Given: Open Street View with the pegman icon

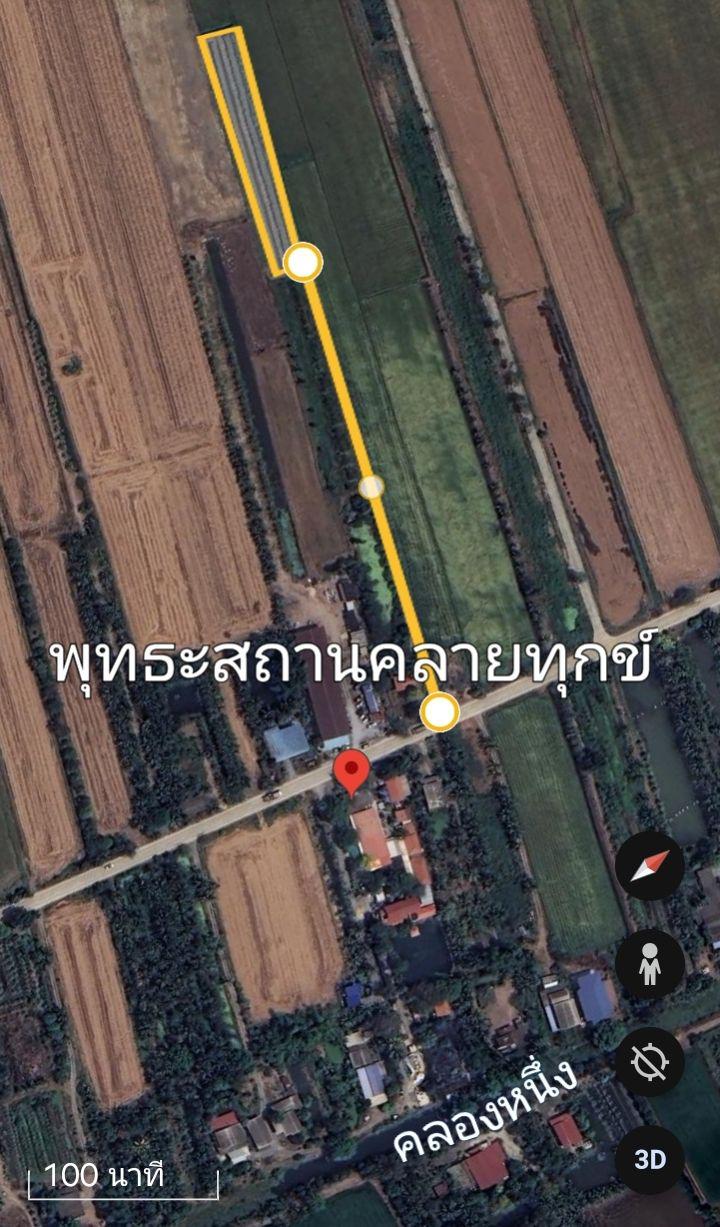Looking at the screenshot, I should (650, 963).
